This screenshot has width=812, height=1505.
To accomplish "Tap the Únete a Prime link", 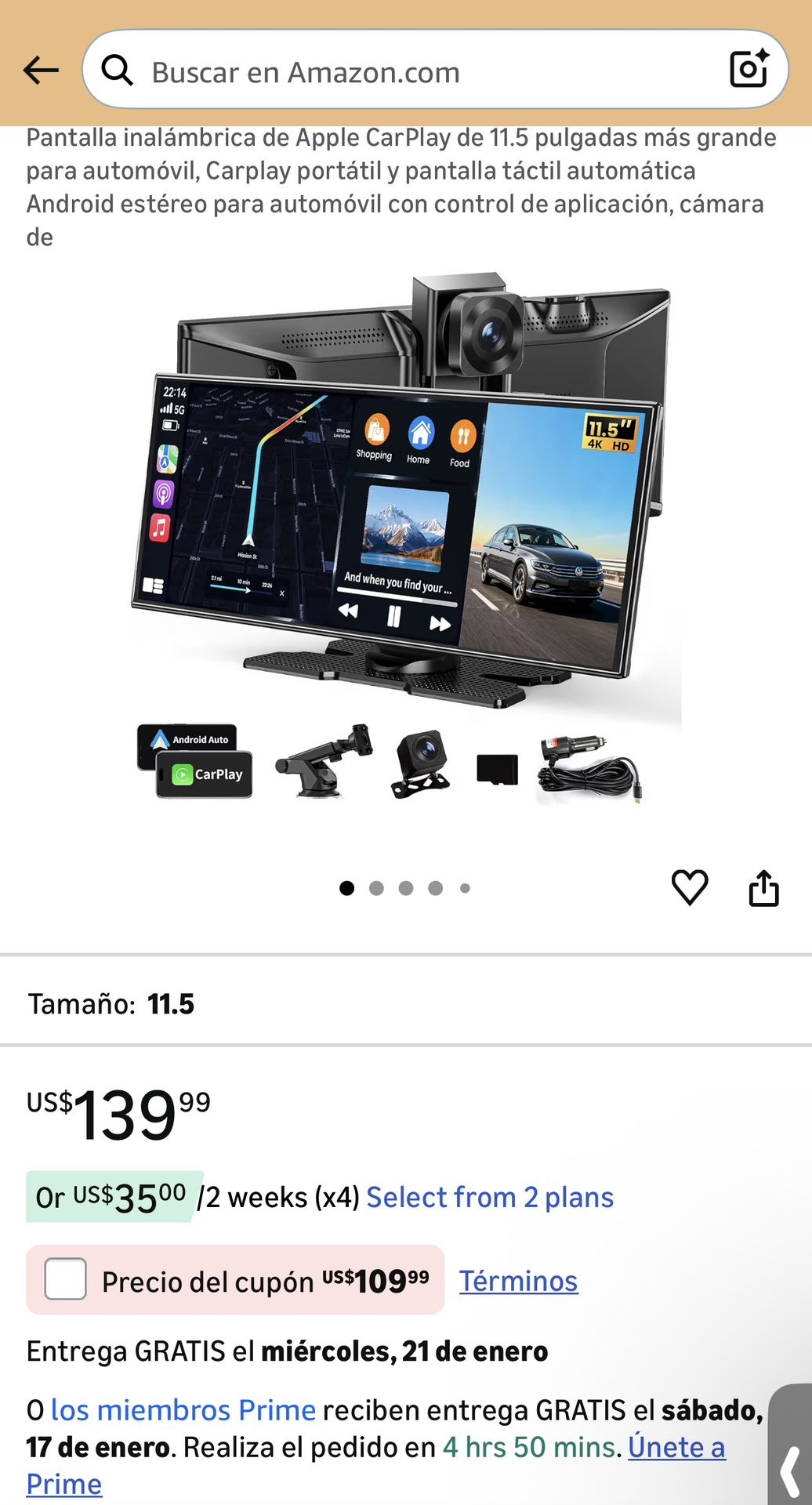I will pyautogui.click(x=676, y=1447).
